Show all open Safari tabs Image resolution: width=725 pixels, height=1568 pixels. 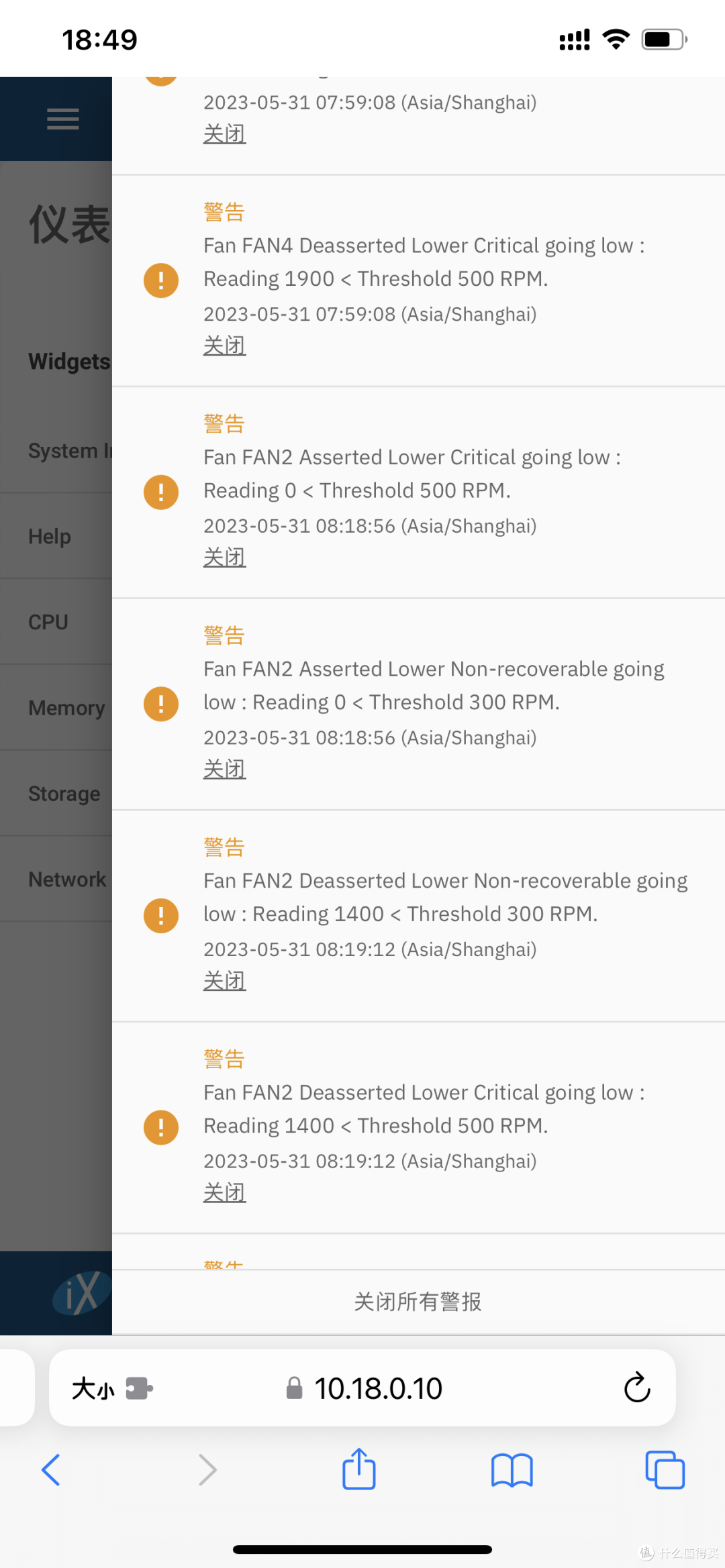click(x=665, y=1469)
